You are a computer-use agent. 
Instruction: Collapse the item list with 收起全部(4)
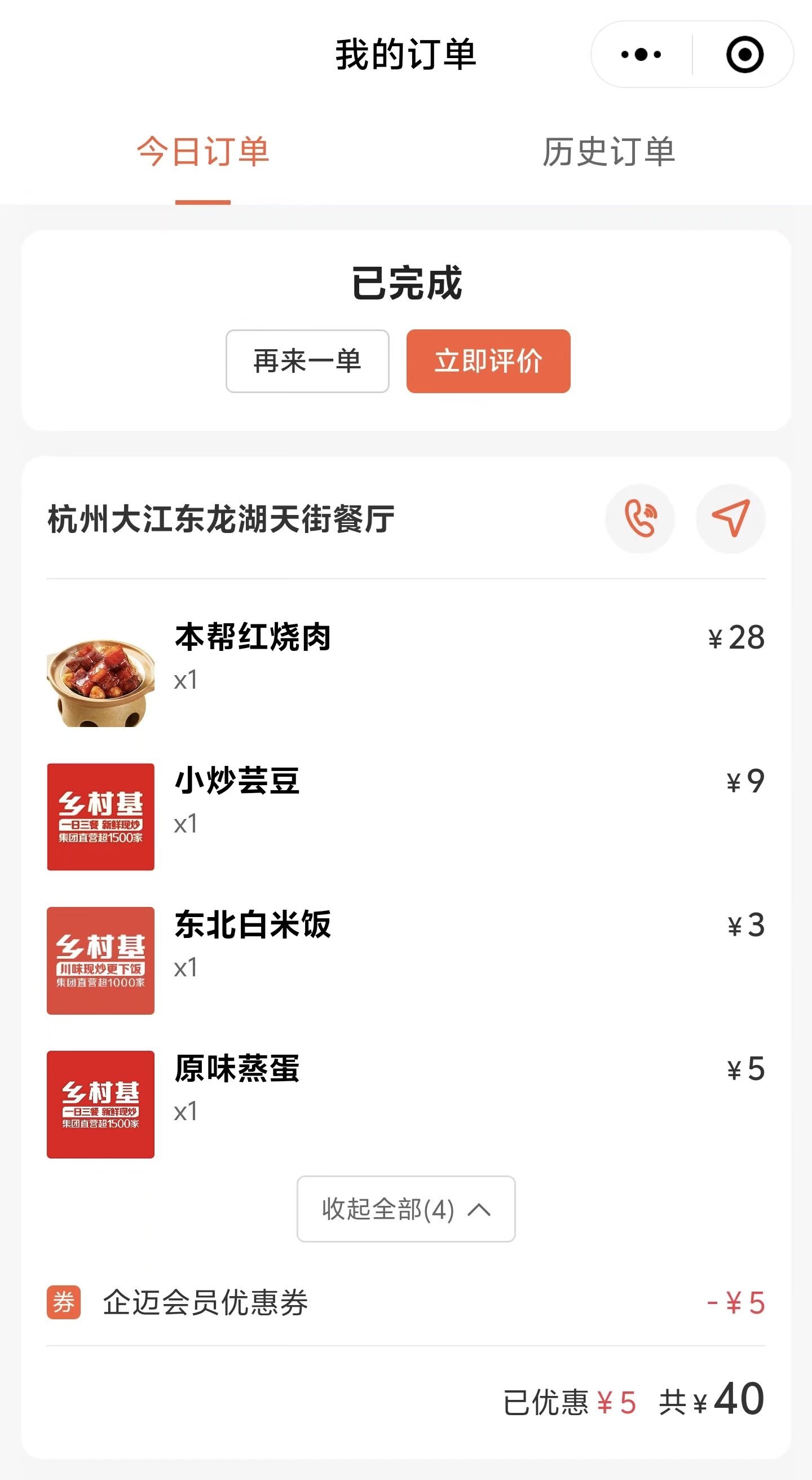(x=406, y=1209)
